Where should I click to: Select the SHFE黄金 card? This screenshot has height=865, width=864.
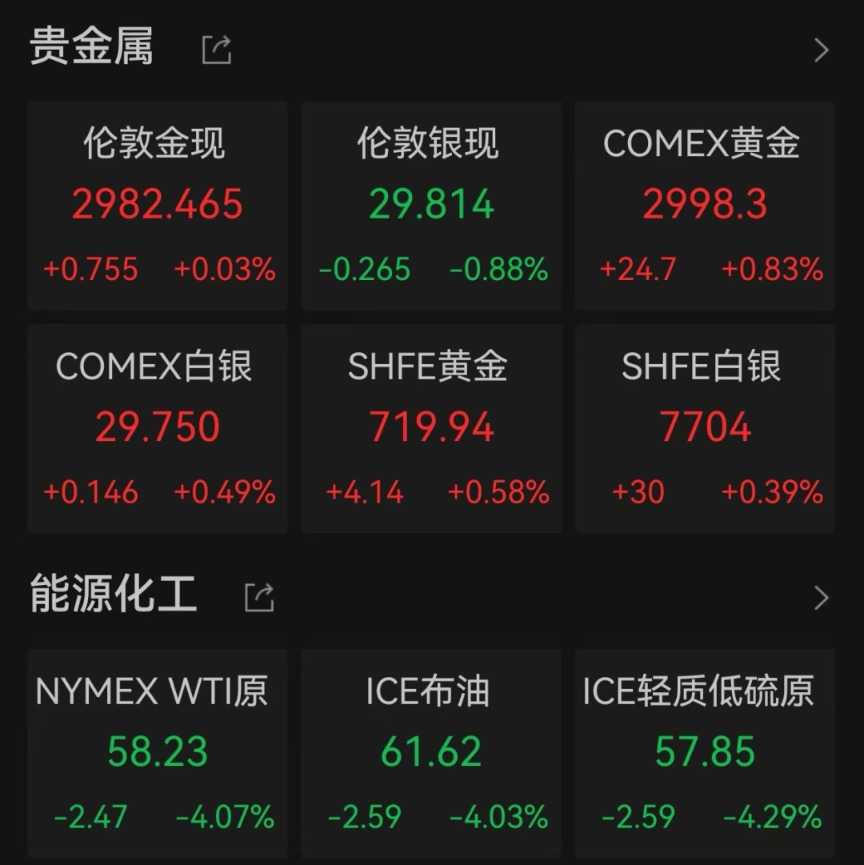point(432,428)
